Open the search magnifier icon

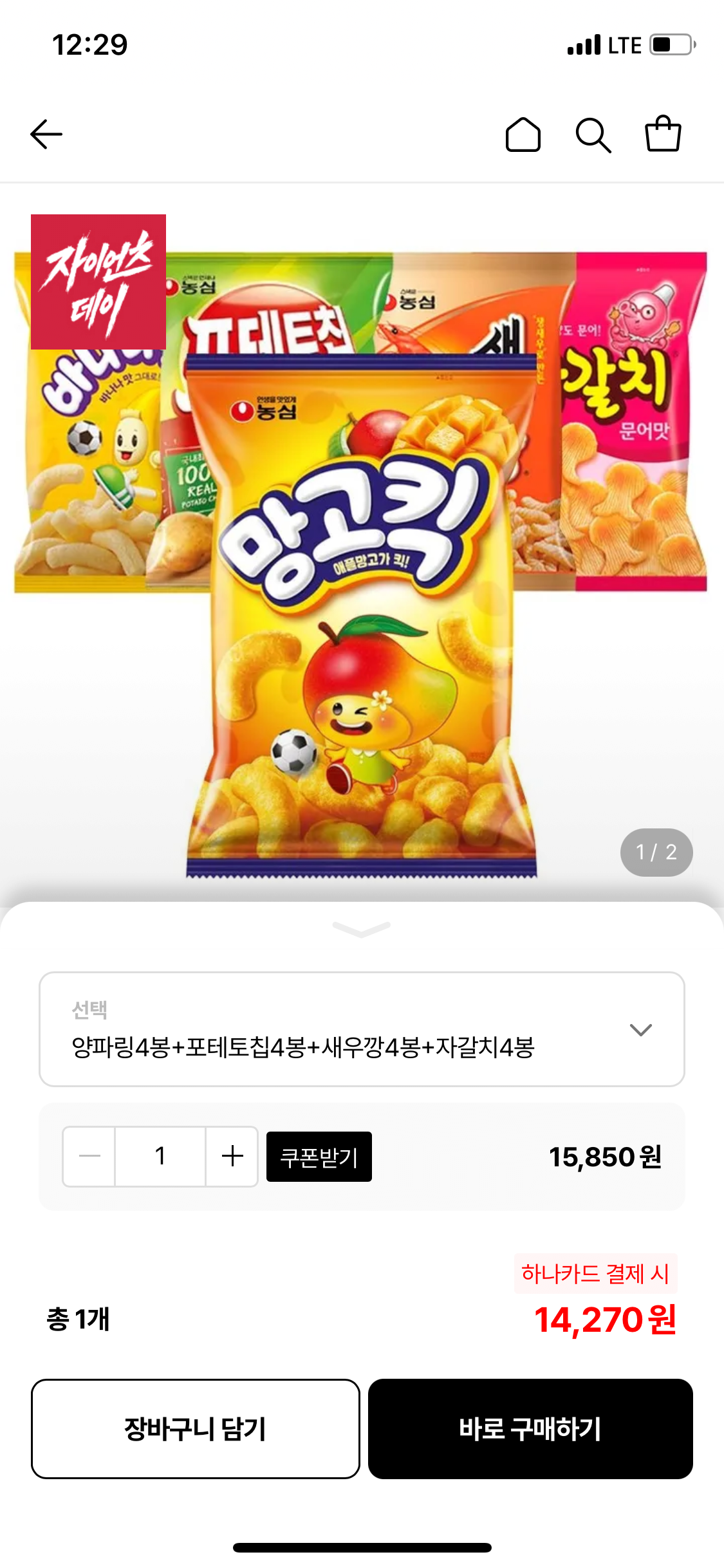[x=593, y=135]
